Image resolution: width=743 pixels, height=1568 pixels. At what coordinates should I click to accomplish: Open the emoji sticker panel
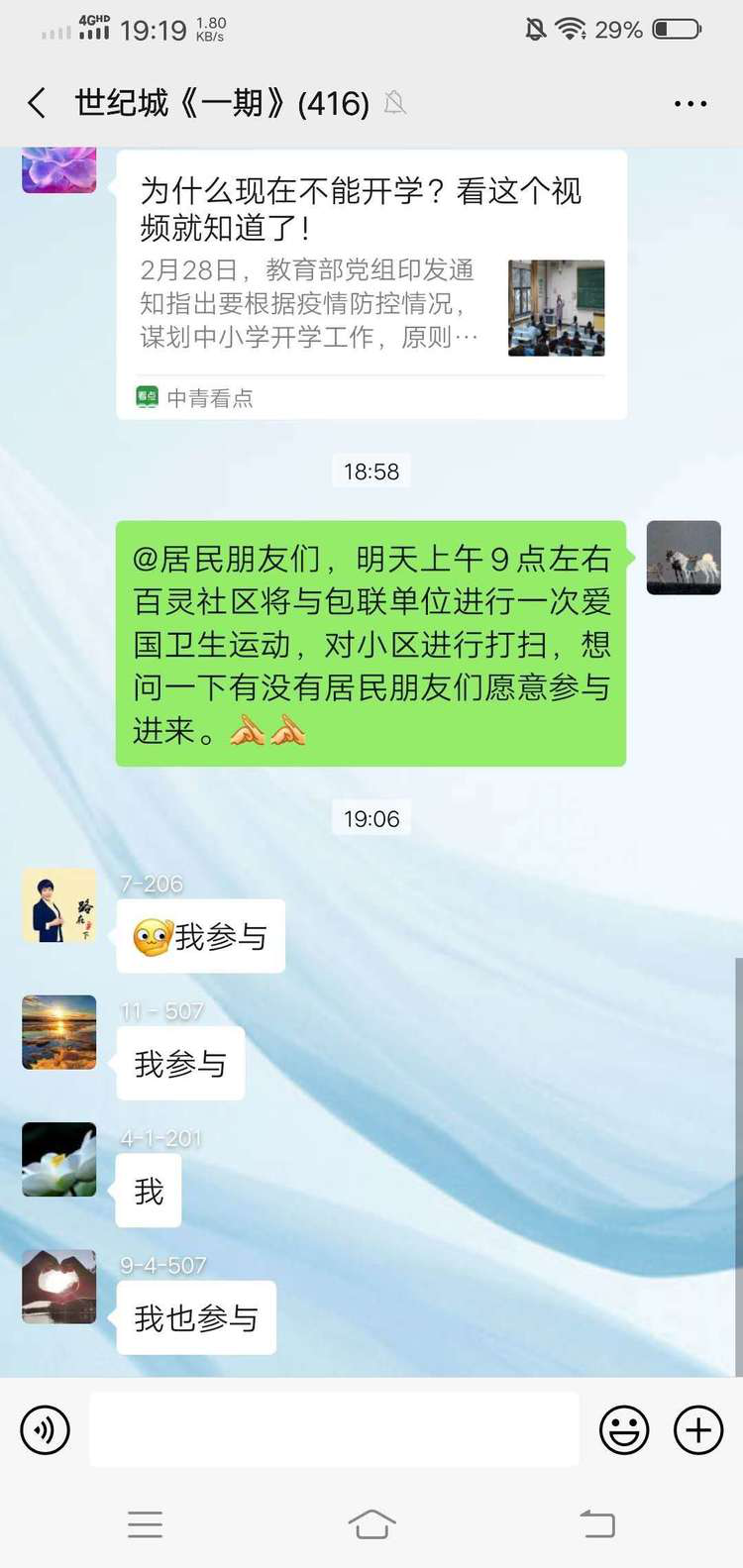click(624, 1430)
